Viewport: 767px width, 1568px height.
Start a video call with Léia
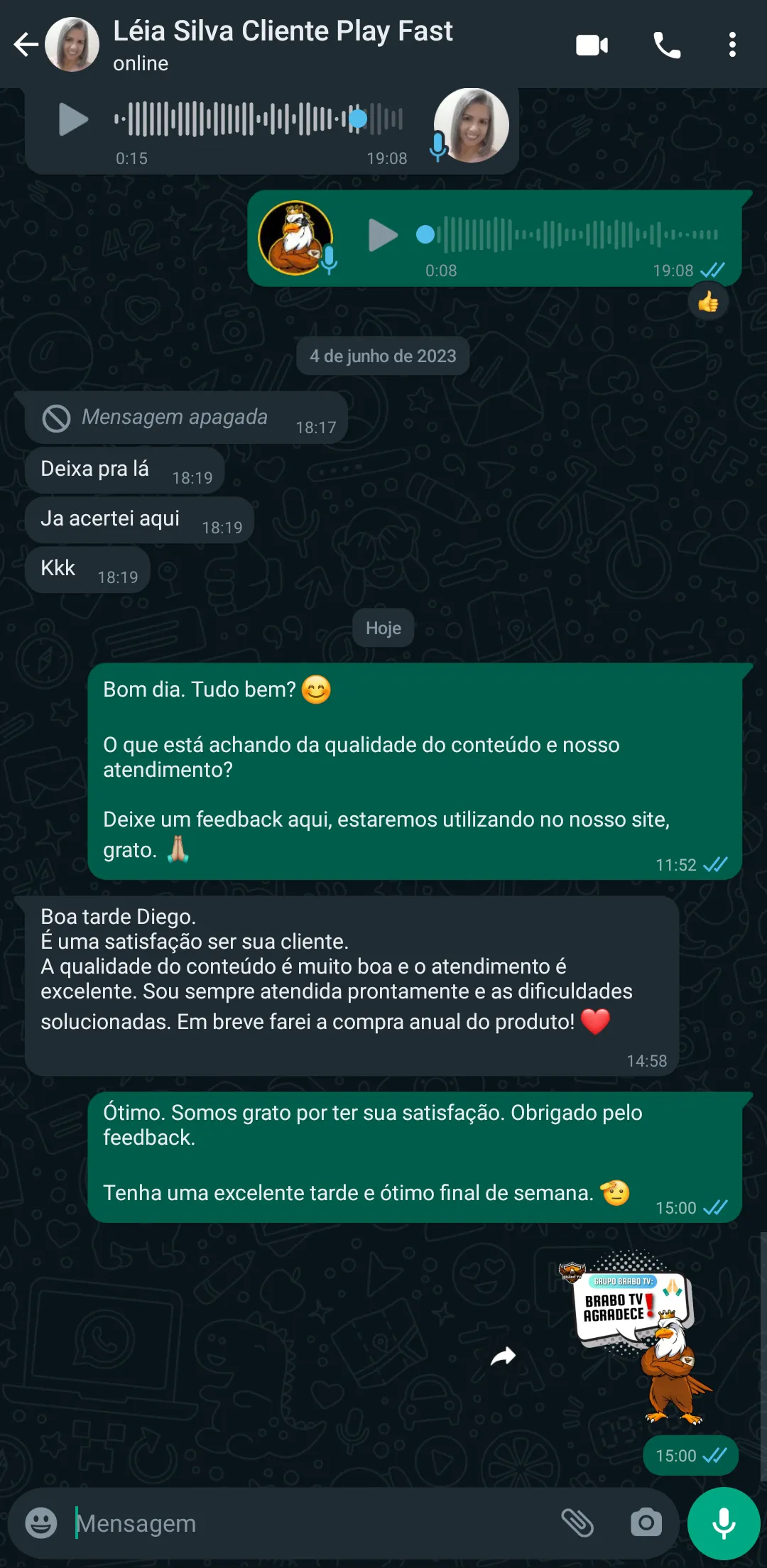tap(592, 45)
